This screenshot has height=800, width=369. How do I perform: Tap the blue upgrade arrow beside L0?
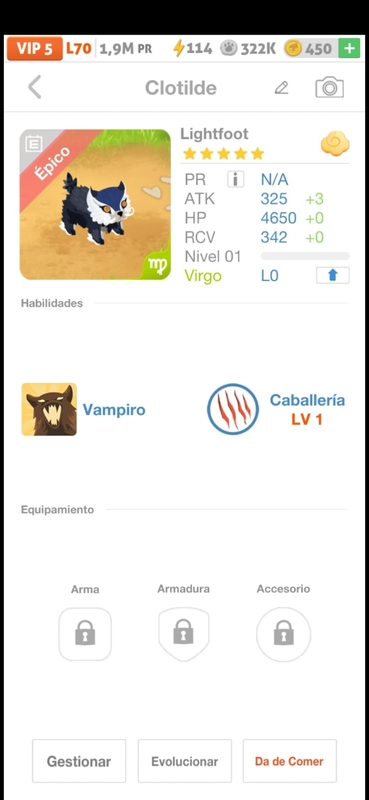pos(333,276)
